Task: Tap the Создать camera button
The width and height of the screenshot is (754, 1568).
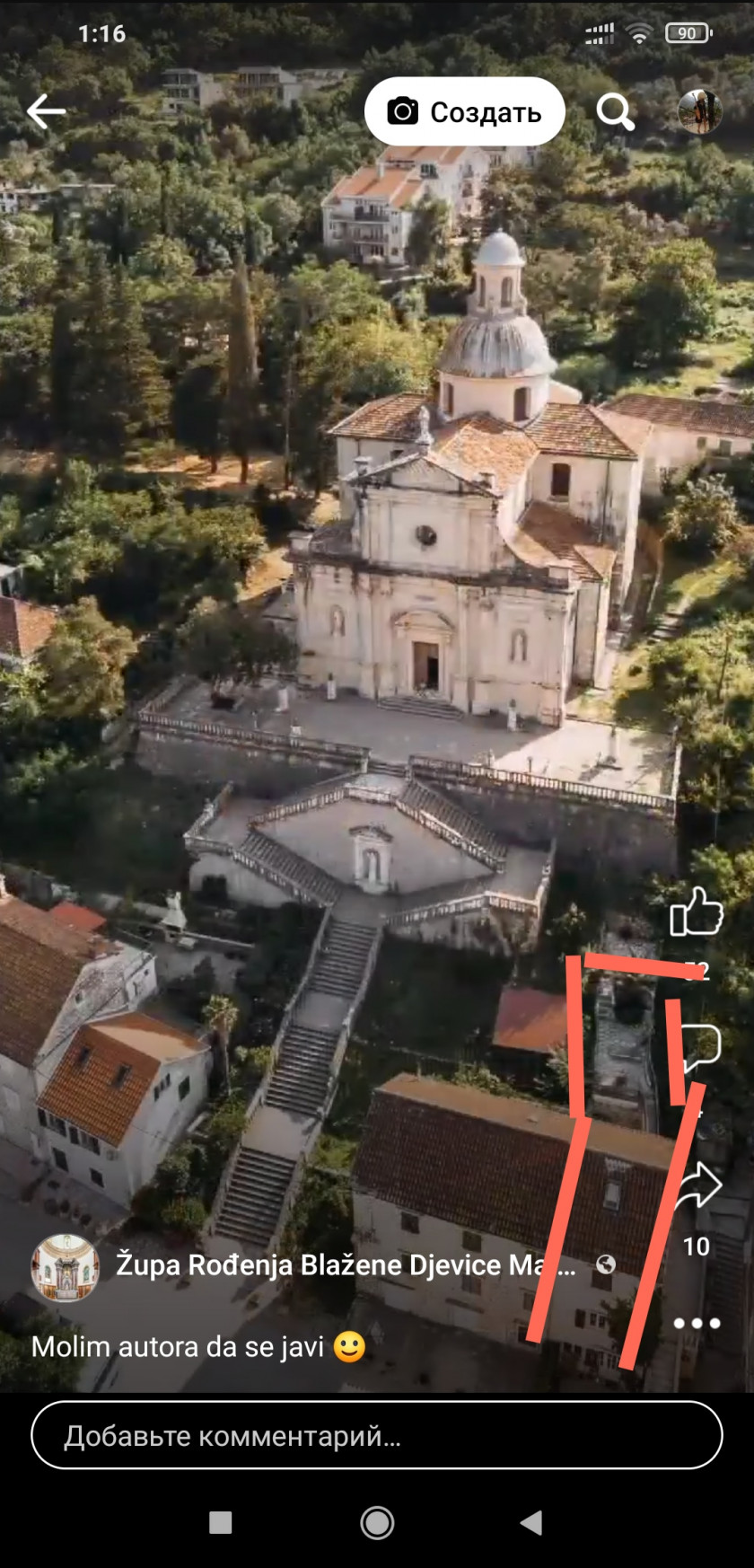Action: coord(464,111)
